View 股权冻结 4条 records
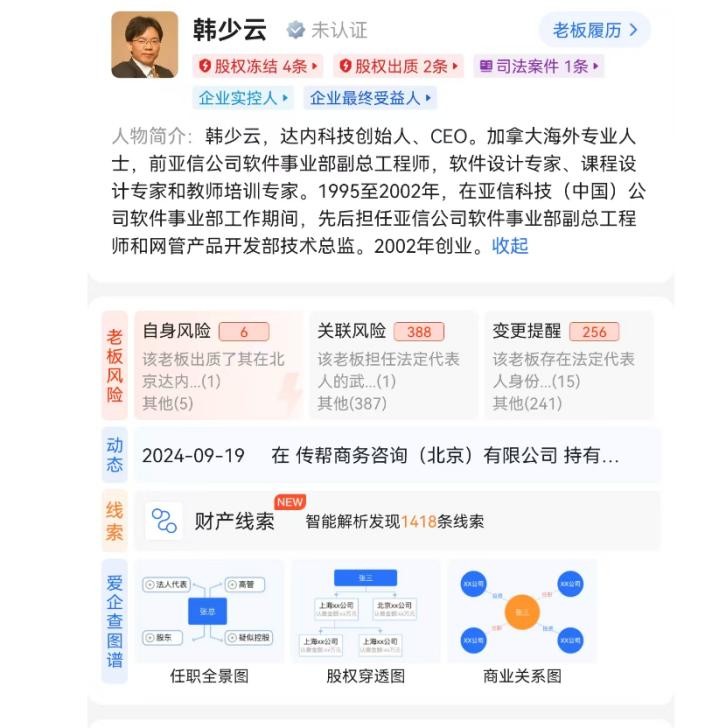Screen dimensions: 712x728 pos(258,66)
